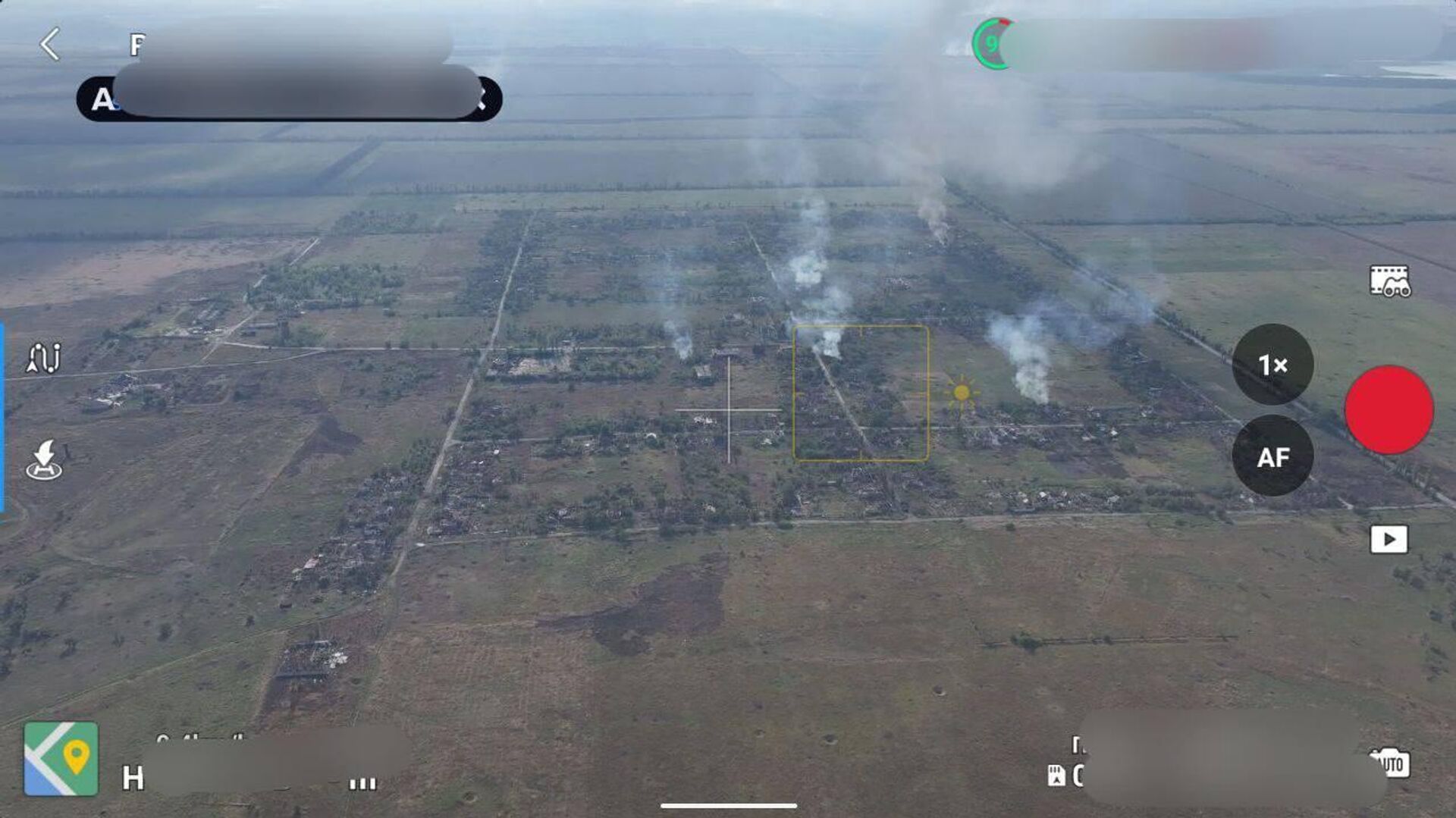Tap the return-to-home landing icon
Screen dimensions: 1456x818
44,459
